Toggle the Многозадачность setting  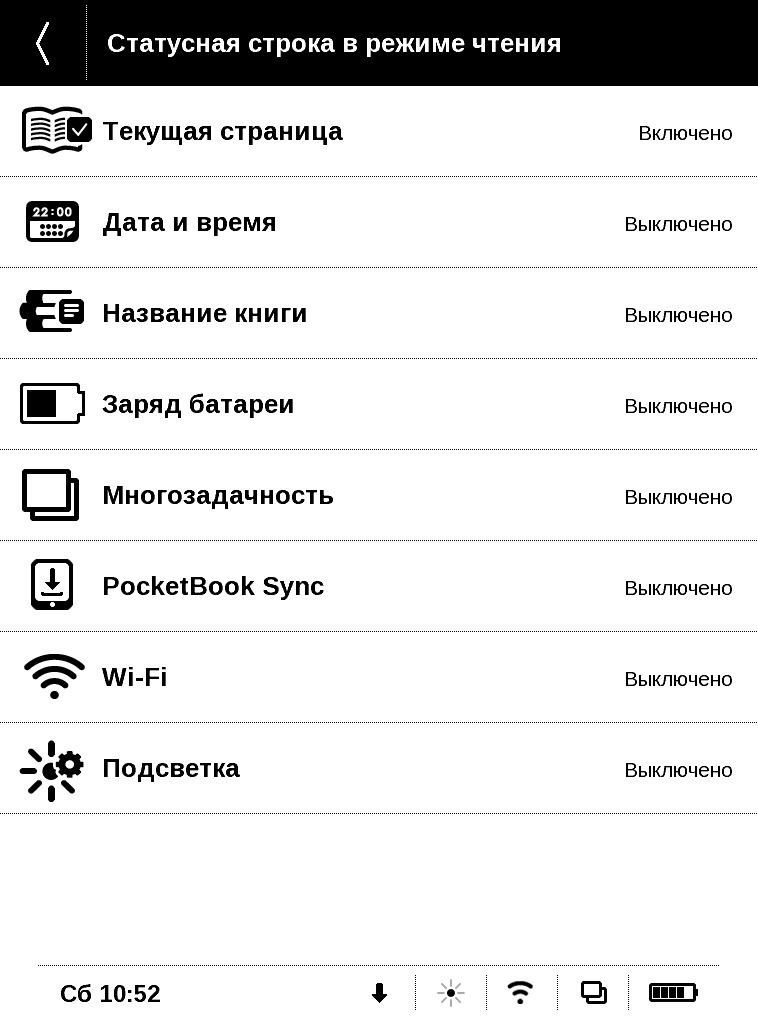378,496
